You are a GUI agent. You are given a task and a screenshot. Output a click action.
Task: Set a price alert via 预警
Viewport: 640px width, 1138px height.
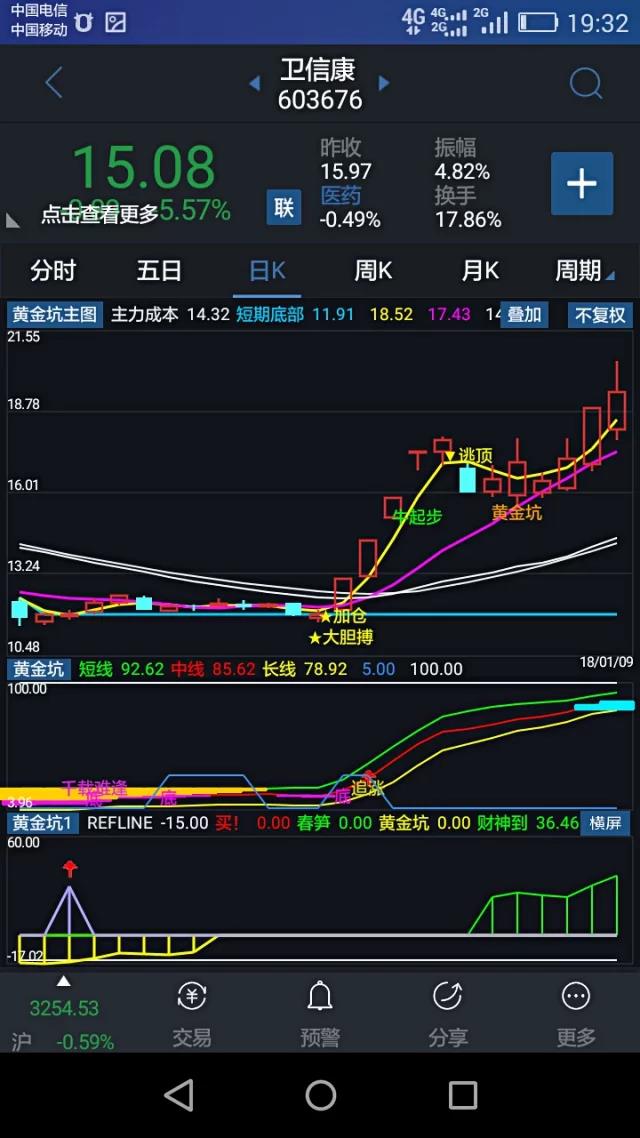[320, 1013]
